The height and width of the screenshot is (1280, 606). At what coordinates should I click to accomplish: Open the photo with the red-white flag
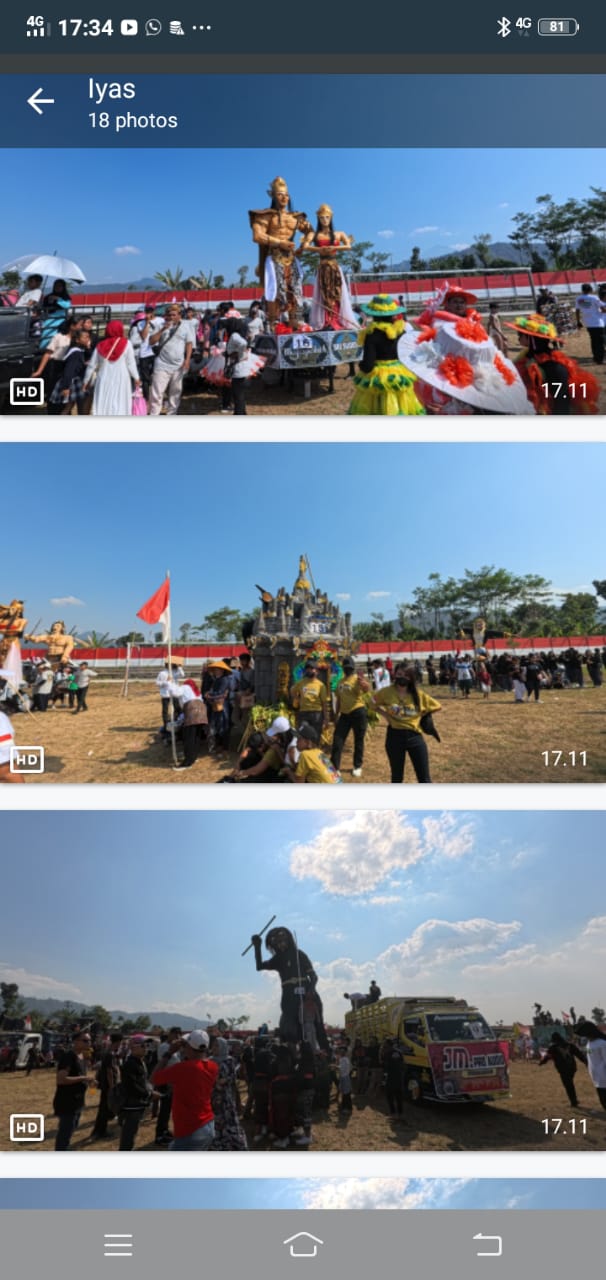click(x=302, y=612)
